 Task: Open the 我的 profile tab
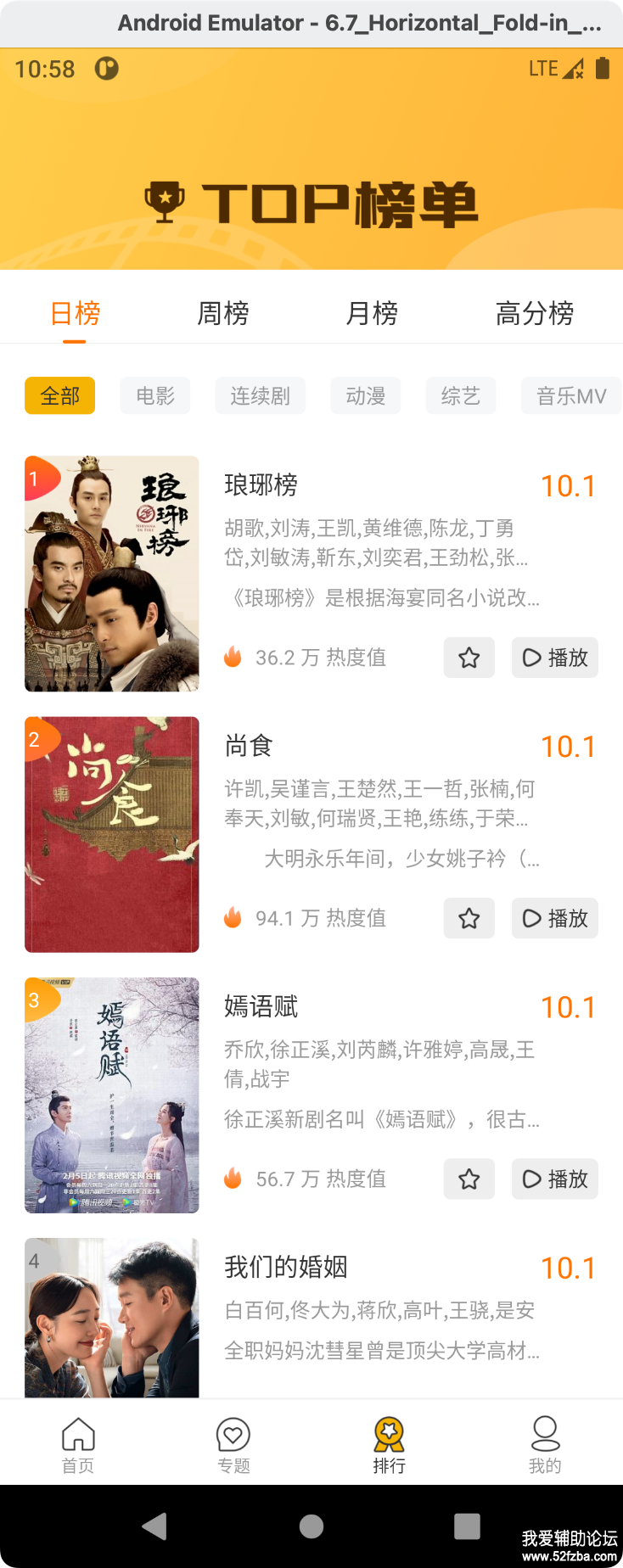[545, 1445]
